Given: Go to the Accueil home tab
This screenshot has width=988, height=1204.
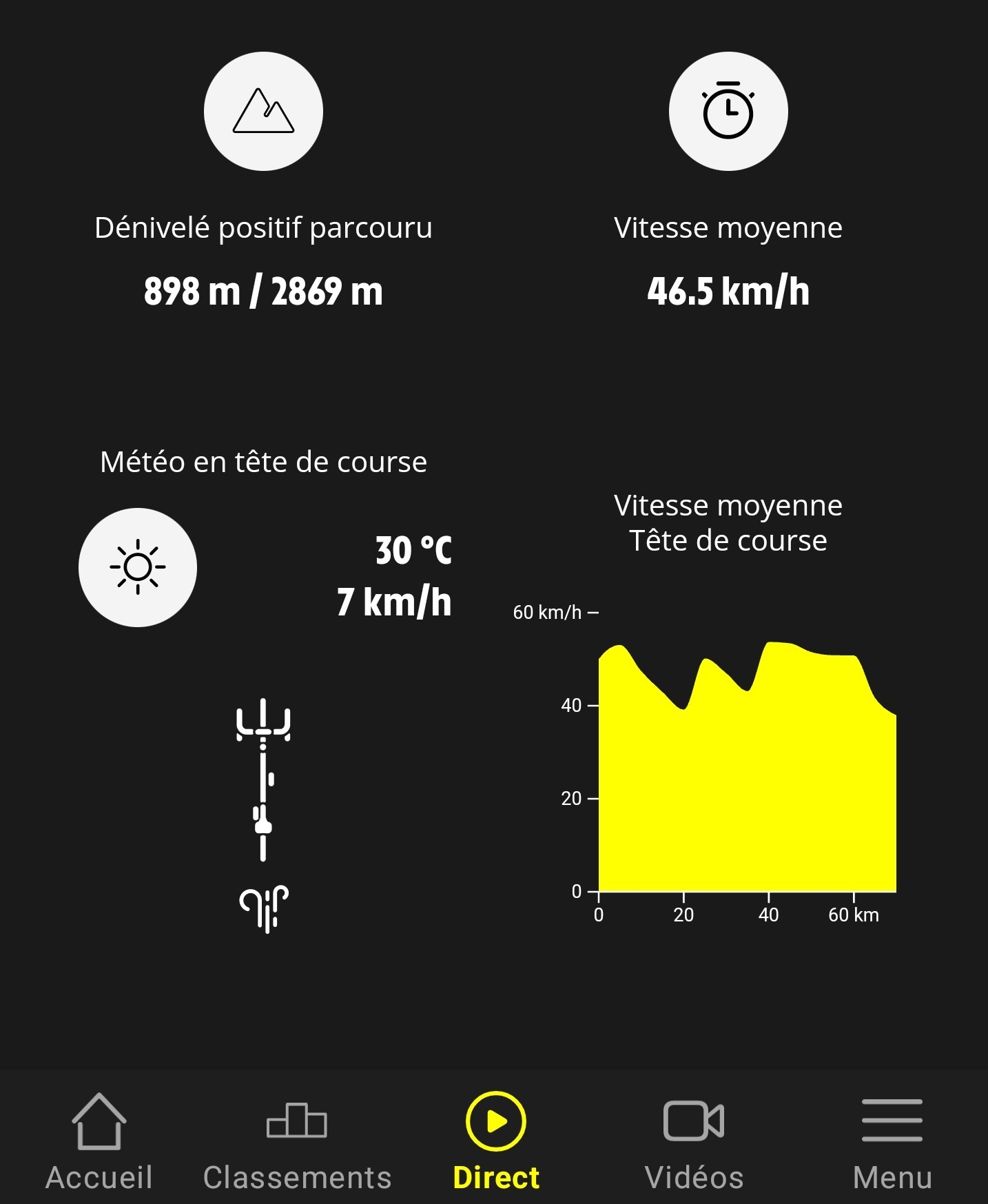Looking at the screenshot, I should click(x=99, y=1141).
